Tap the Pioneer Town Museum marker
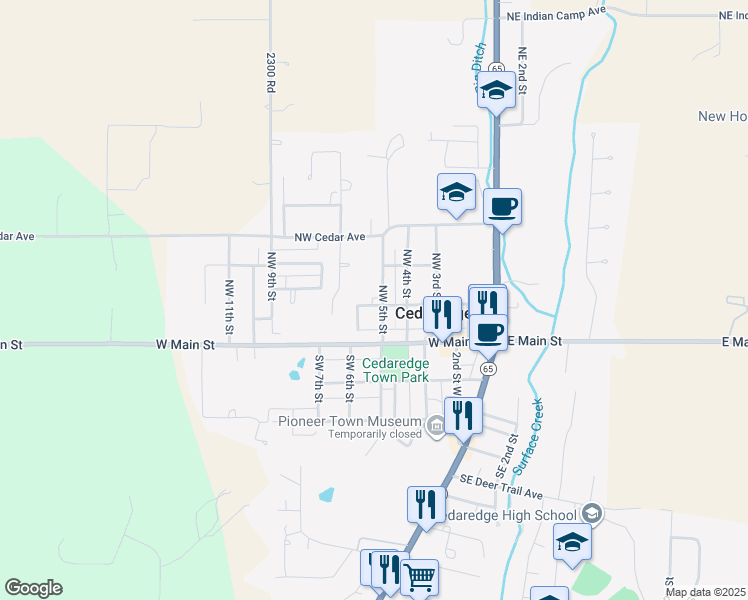The image size is (748, 600). coord(436,428)
